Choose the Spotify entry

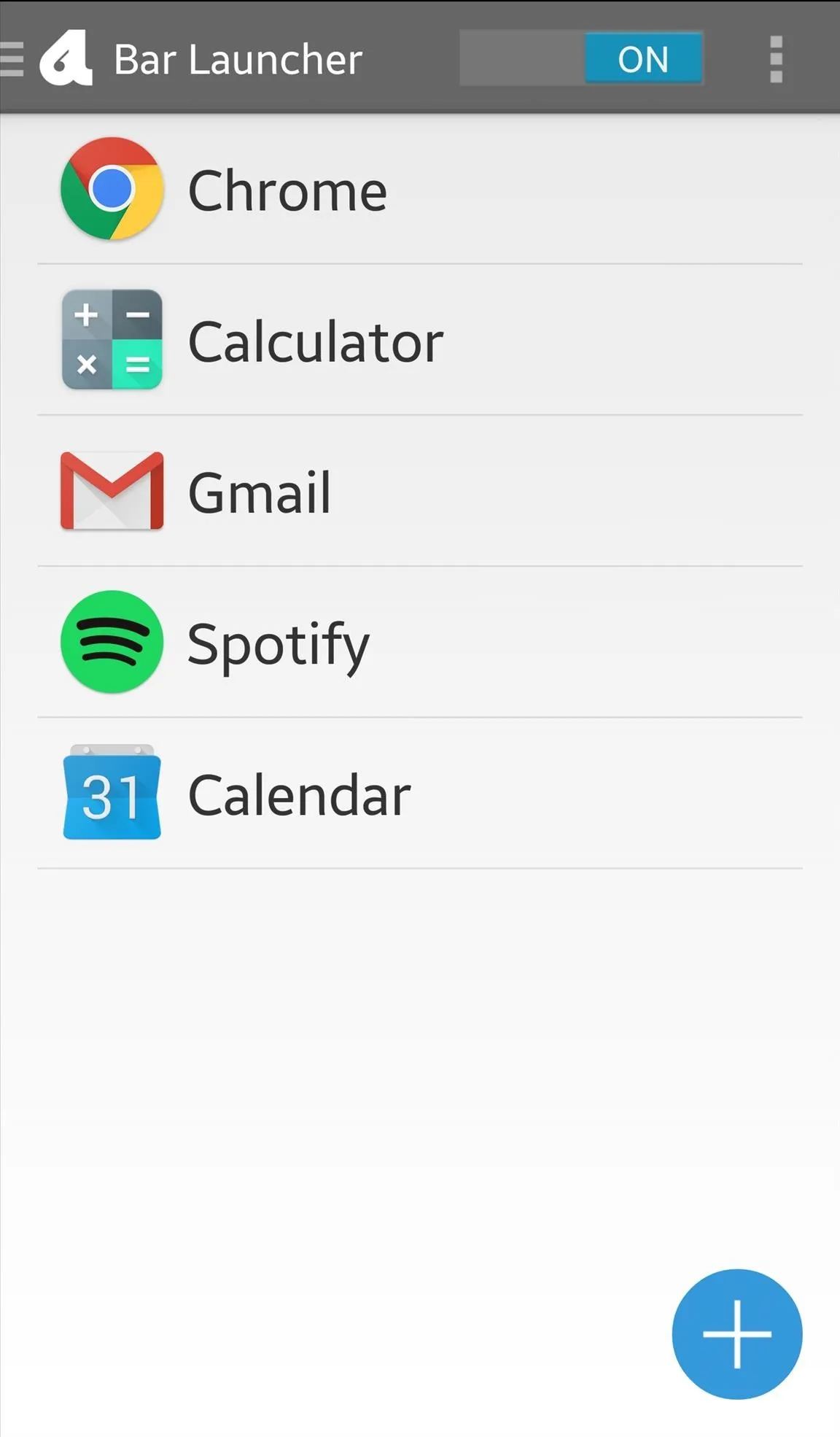click(x=420, y=643)
